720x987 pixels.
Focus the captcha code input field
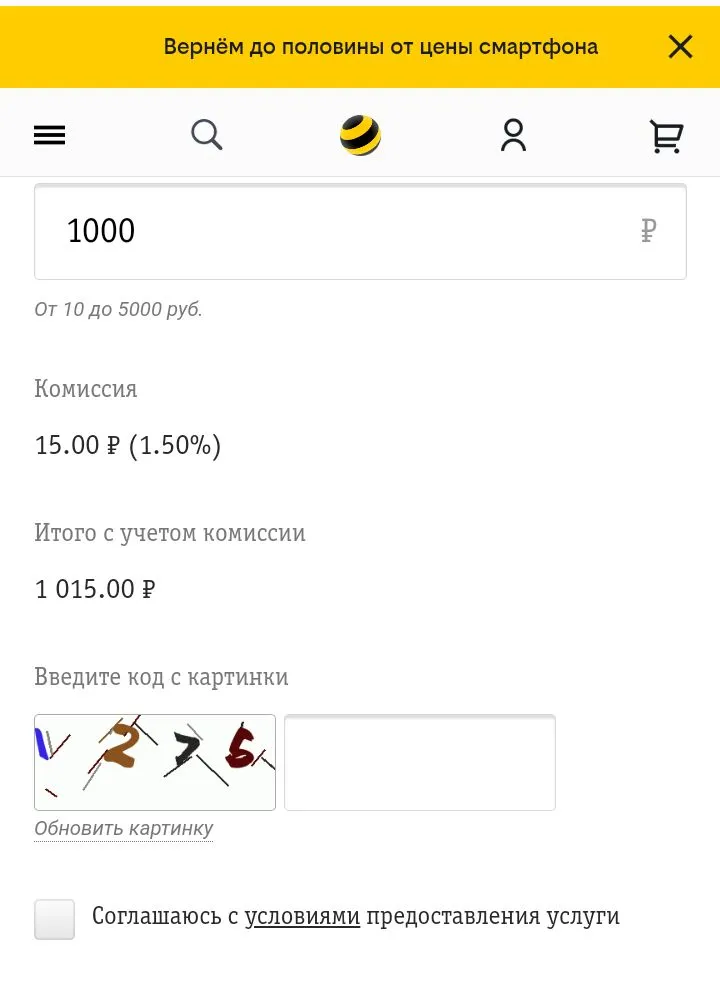420,762
